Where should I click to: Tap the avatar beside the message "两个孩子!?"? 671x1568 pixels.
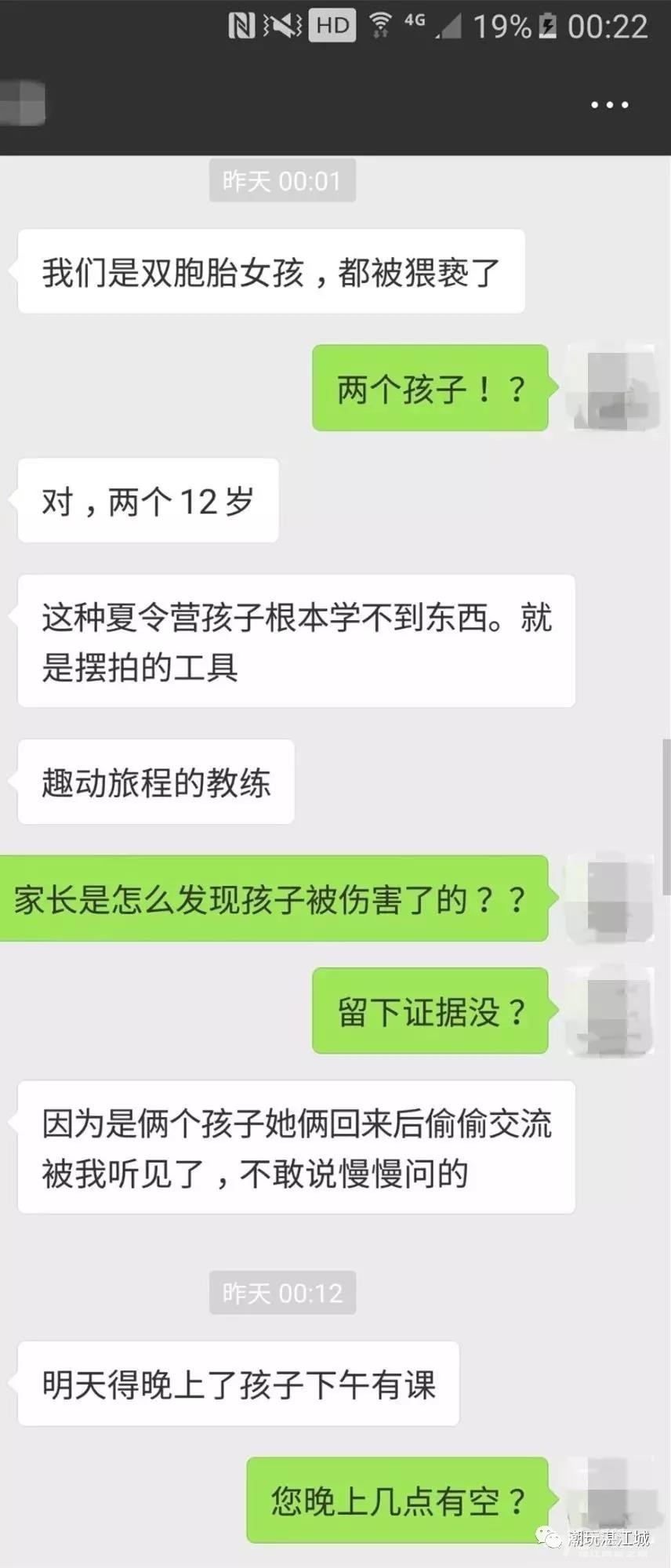(609, 387)
